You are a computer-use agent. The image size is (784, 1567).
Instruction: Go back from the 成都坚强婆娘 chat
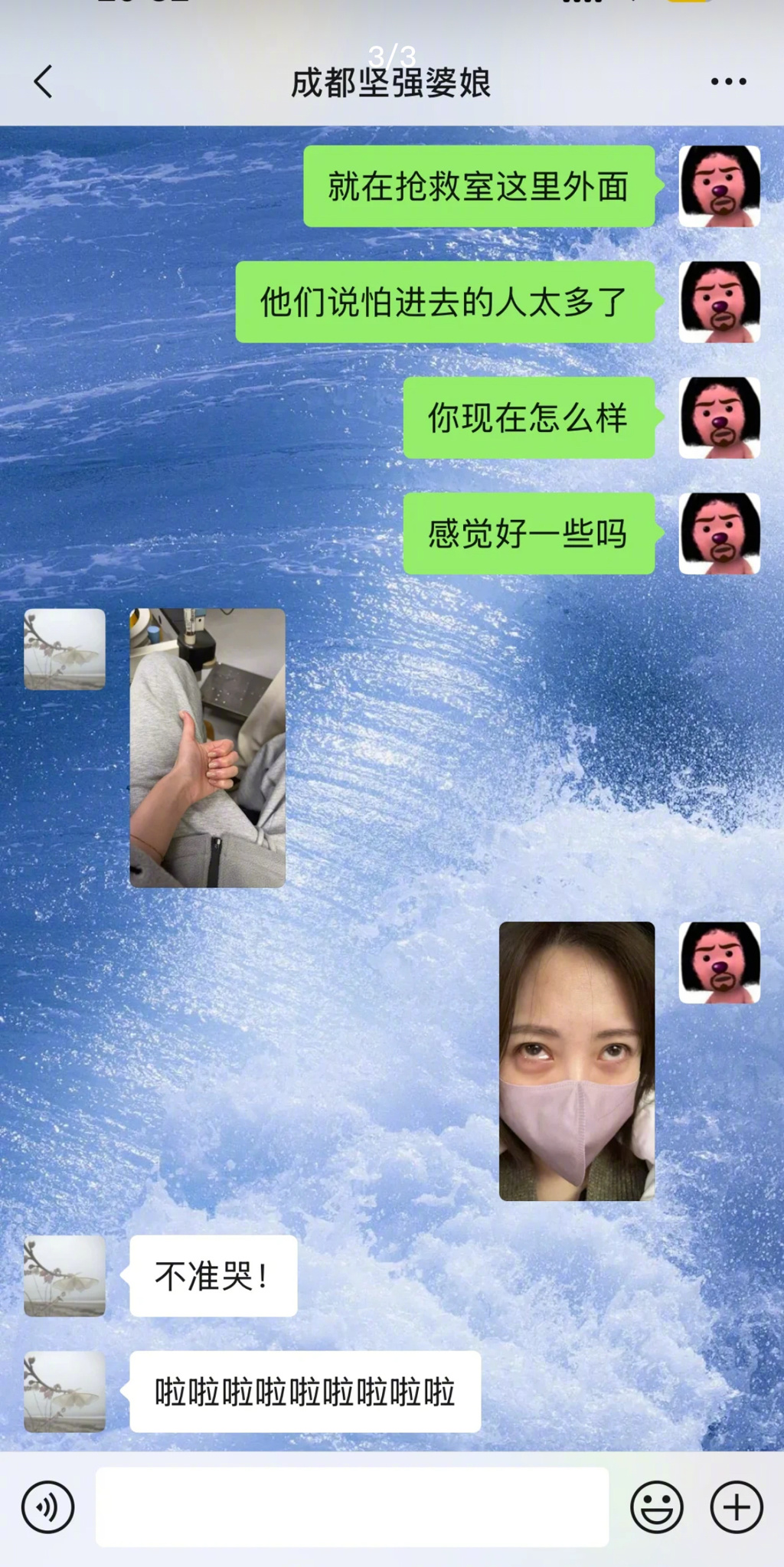pos(43,82)
